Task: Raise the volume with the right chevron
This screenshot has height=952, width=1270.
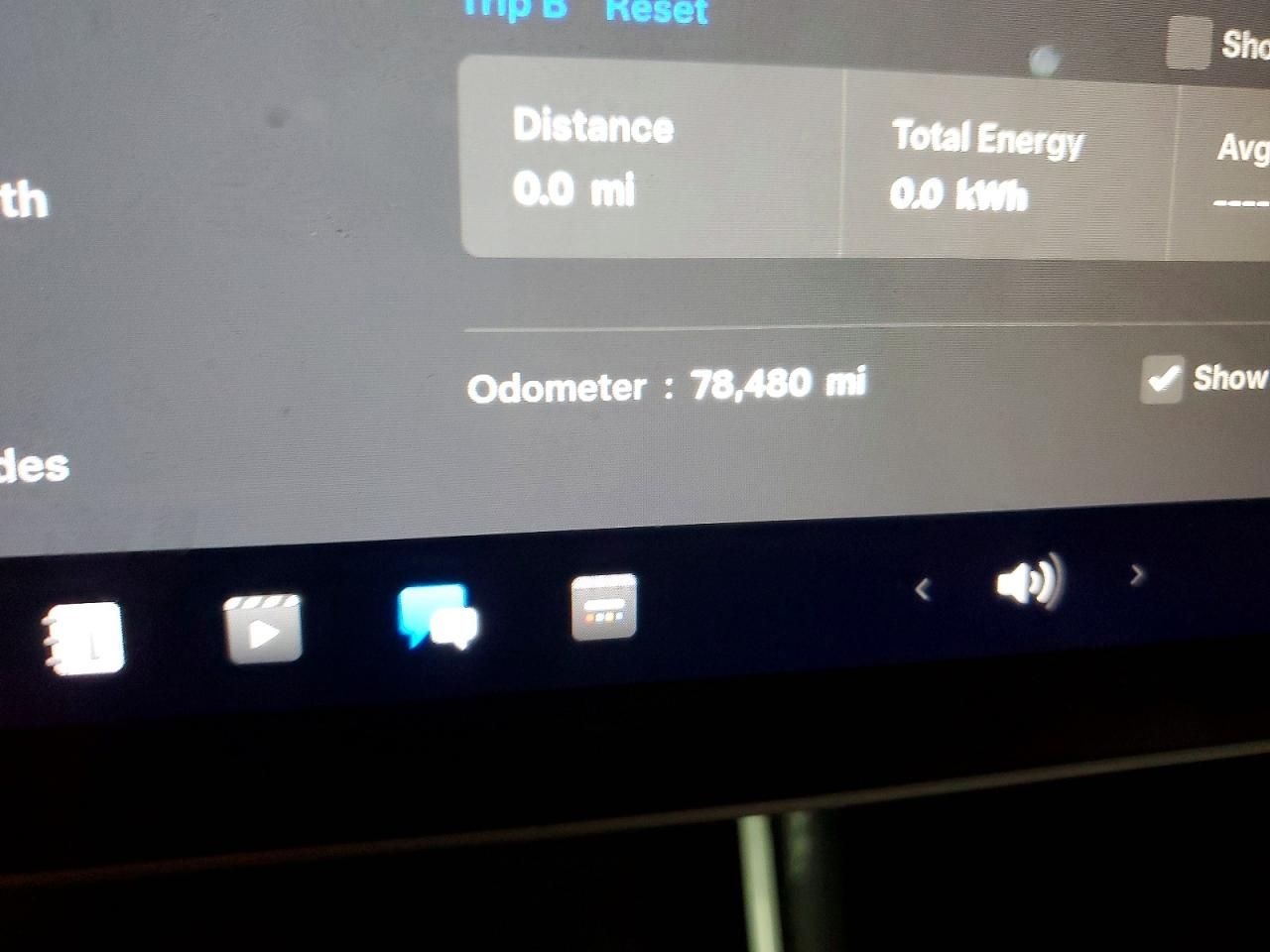Action: (1137, 574)
